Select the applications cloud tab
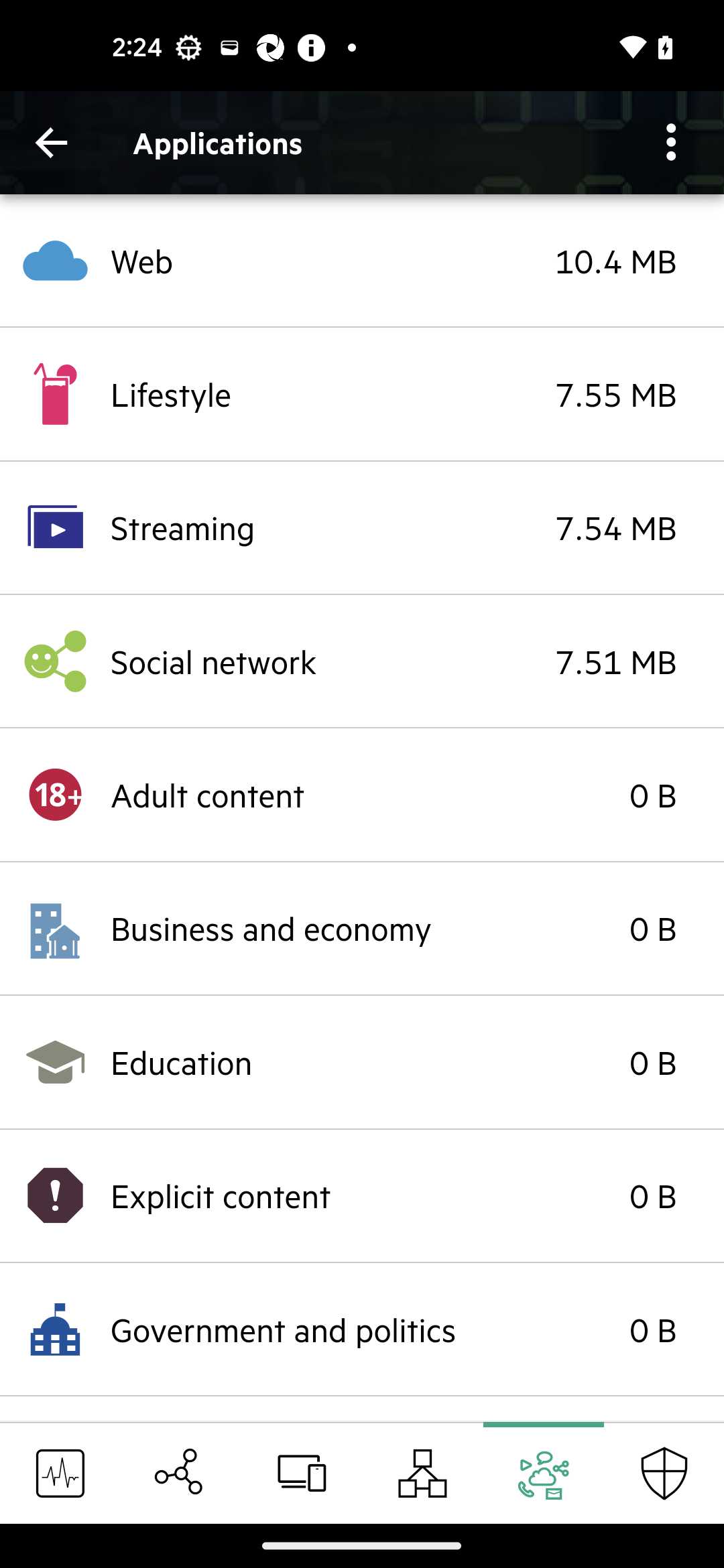This screenshot has width=724, height=1568. 543,1473
